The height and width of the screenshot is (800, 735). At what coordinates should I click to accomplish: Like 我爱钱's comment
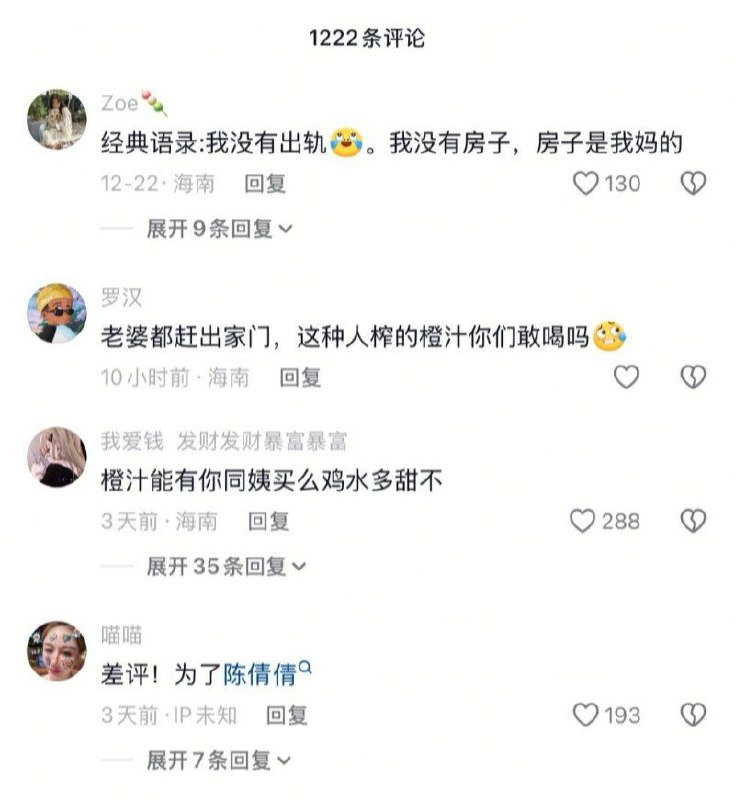point(583,521)
